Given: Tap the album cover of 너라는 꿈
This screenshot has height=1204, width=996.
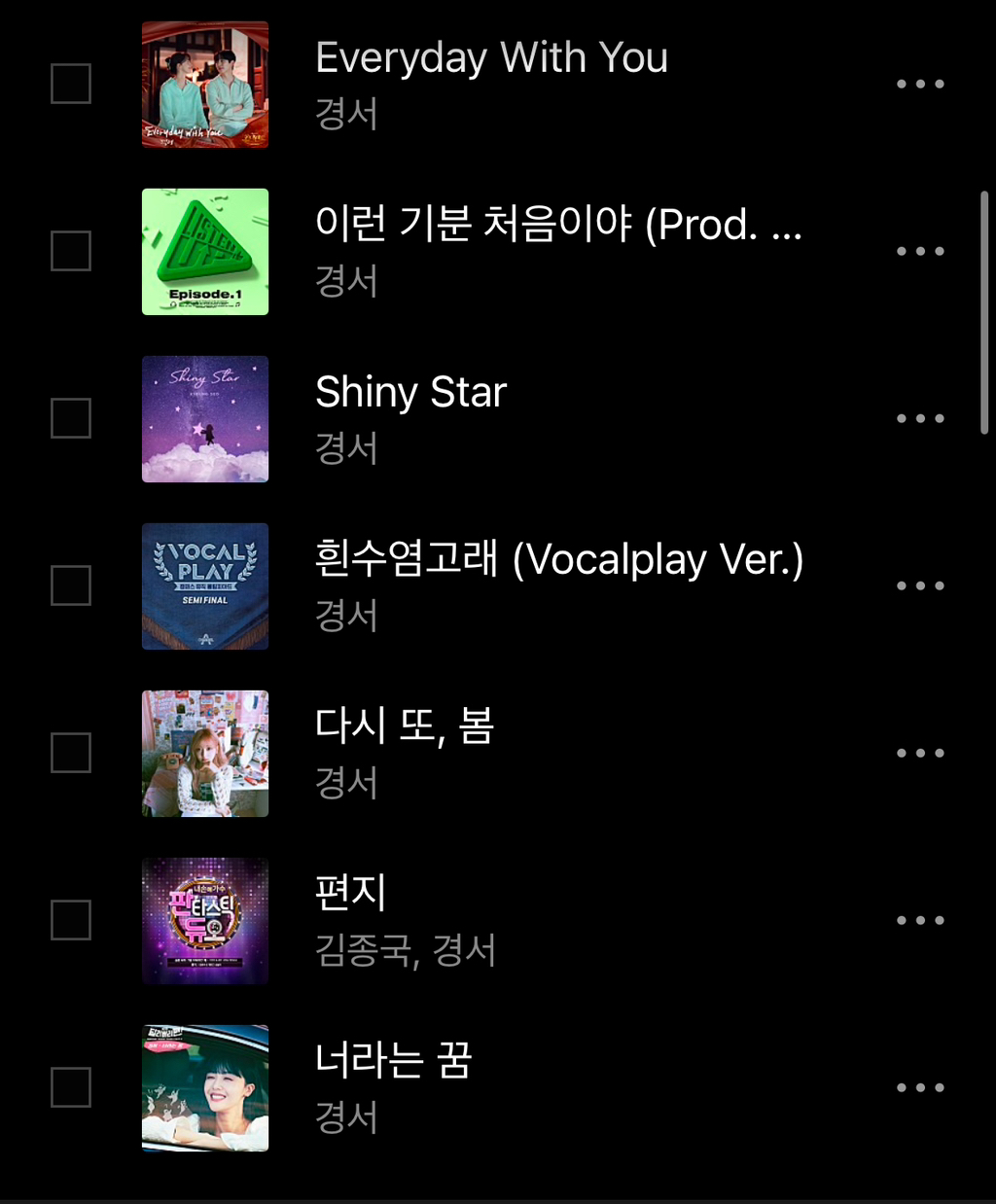Looking at the screenshot, I should click(205, 1088).
